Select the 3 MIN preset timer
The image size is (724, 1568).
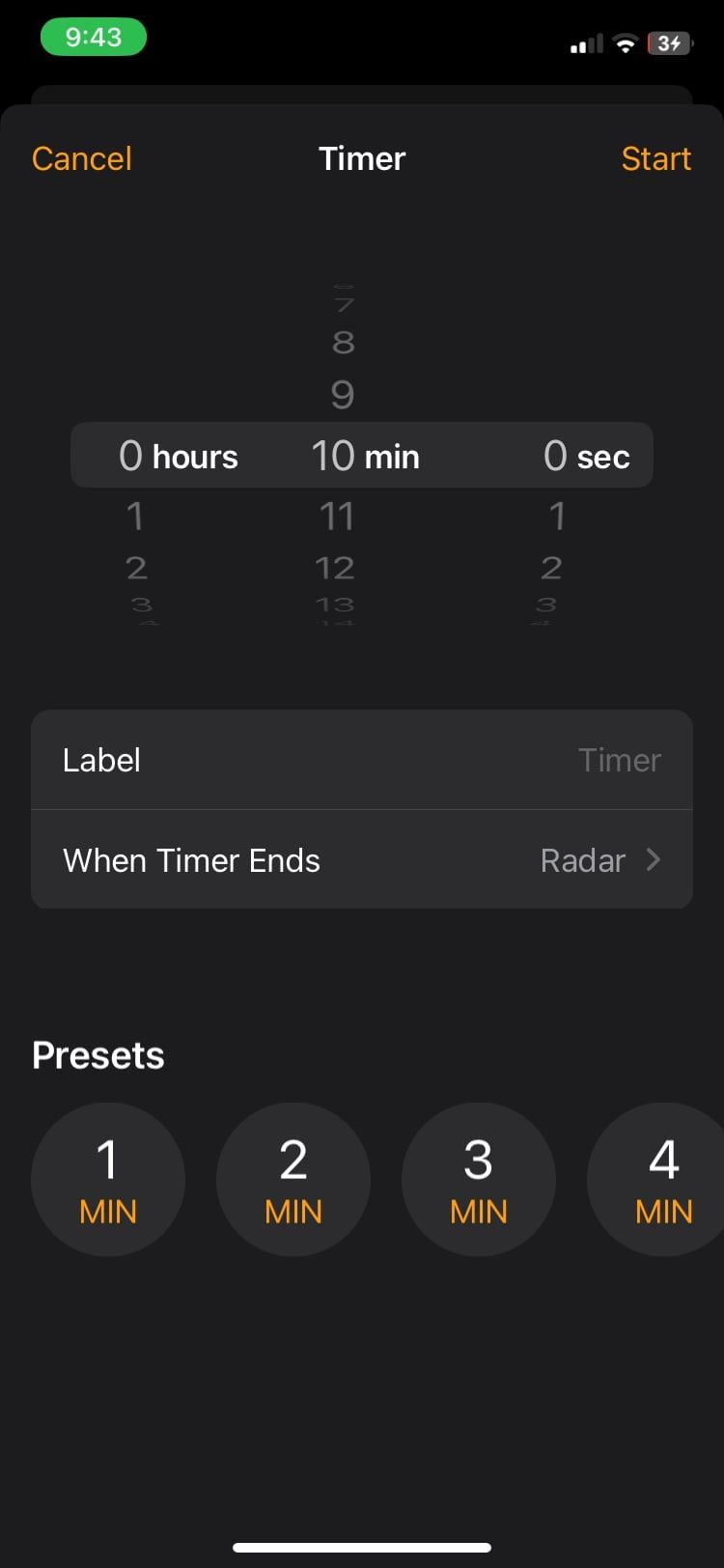(x=479, y=1180)
